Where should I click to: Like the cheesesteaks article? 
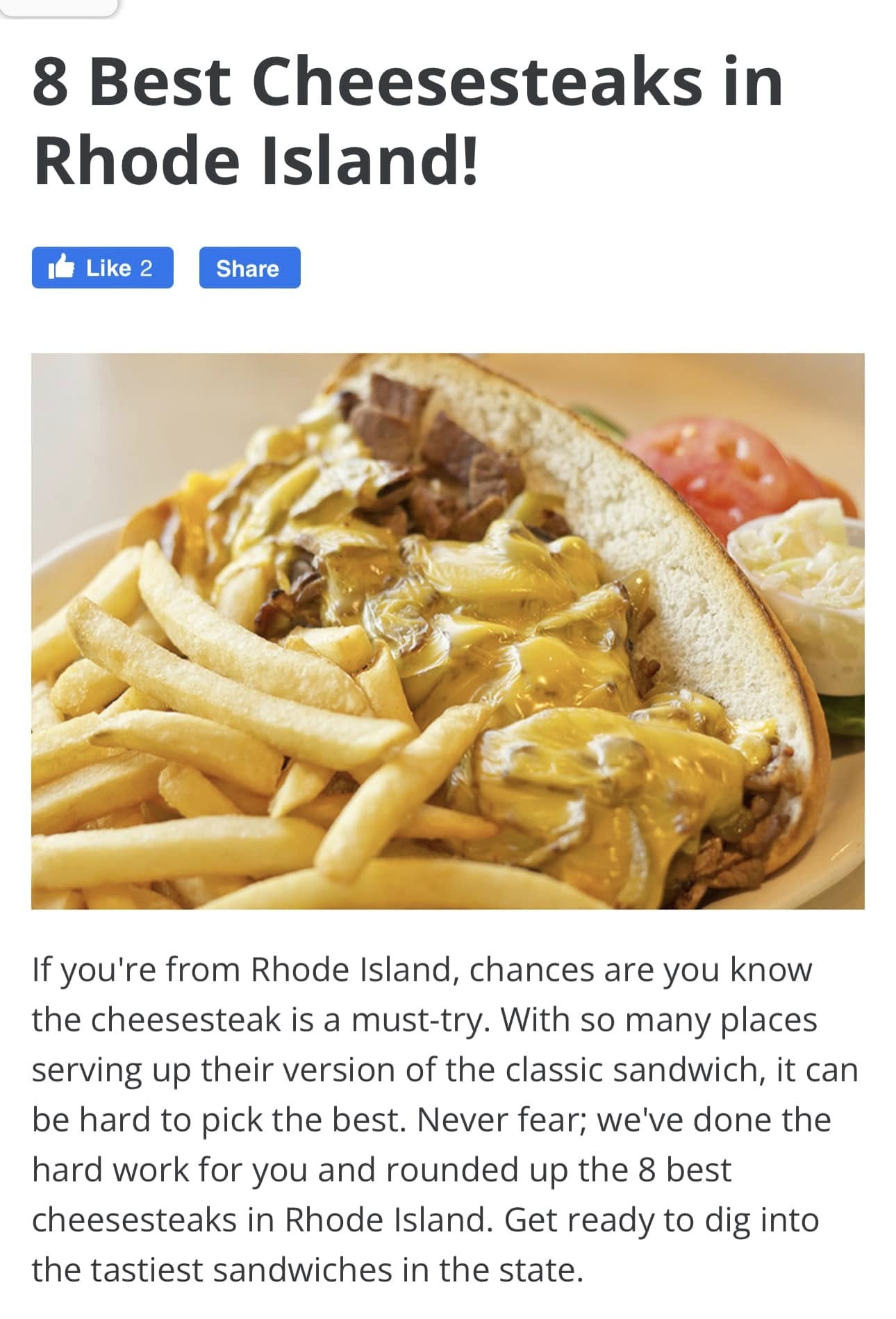pos(102,268)
